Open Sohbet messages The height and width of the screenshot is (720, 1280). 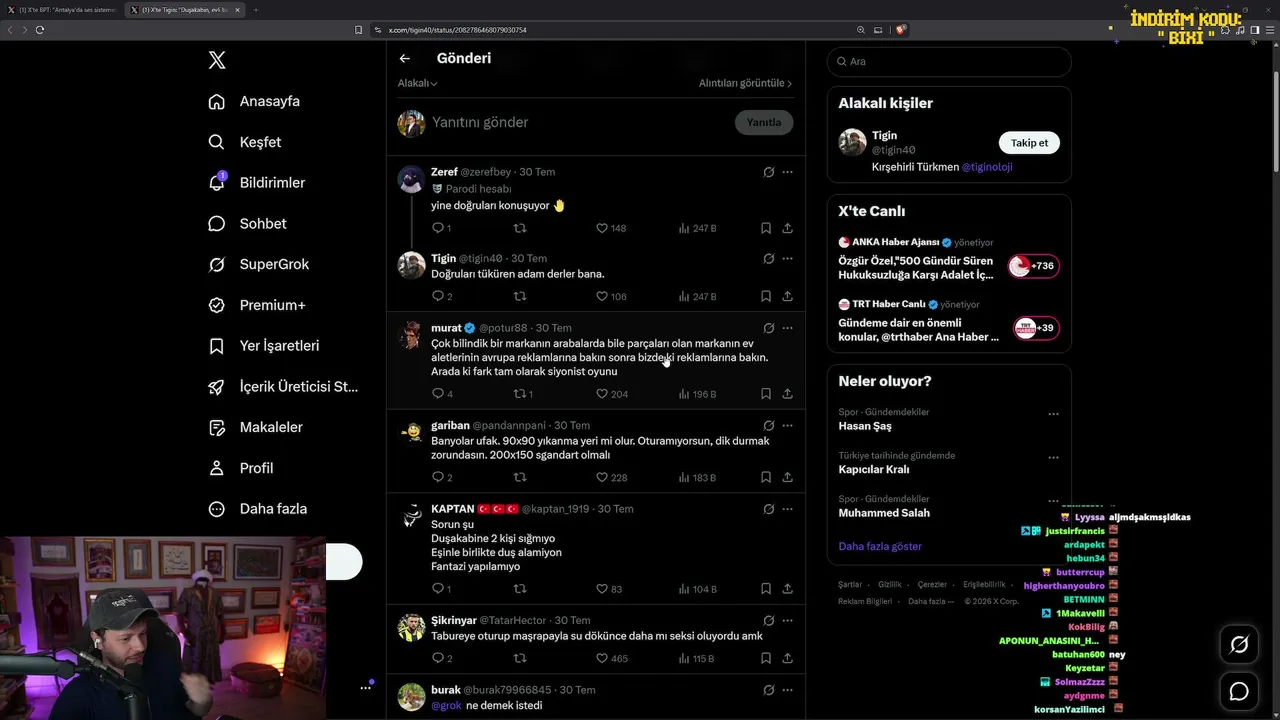[x=247, y=224]
